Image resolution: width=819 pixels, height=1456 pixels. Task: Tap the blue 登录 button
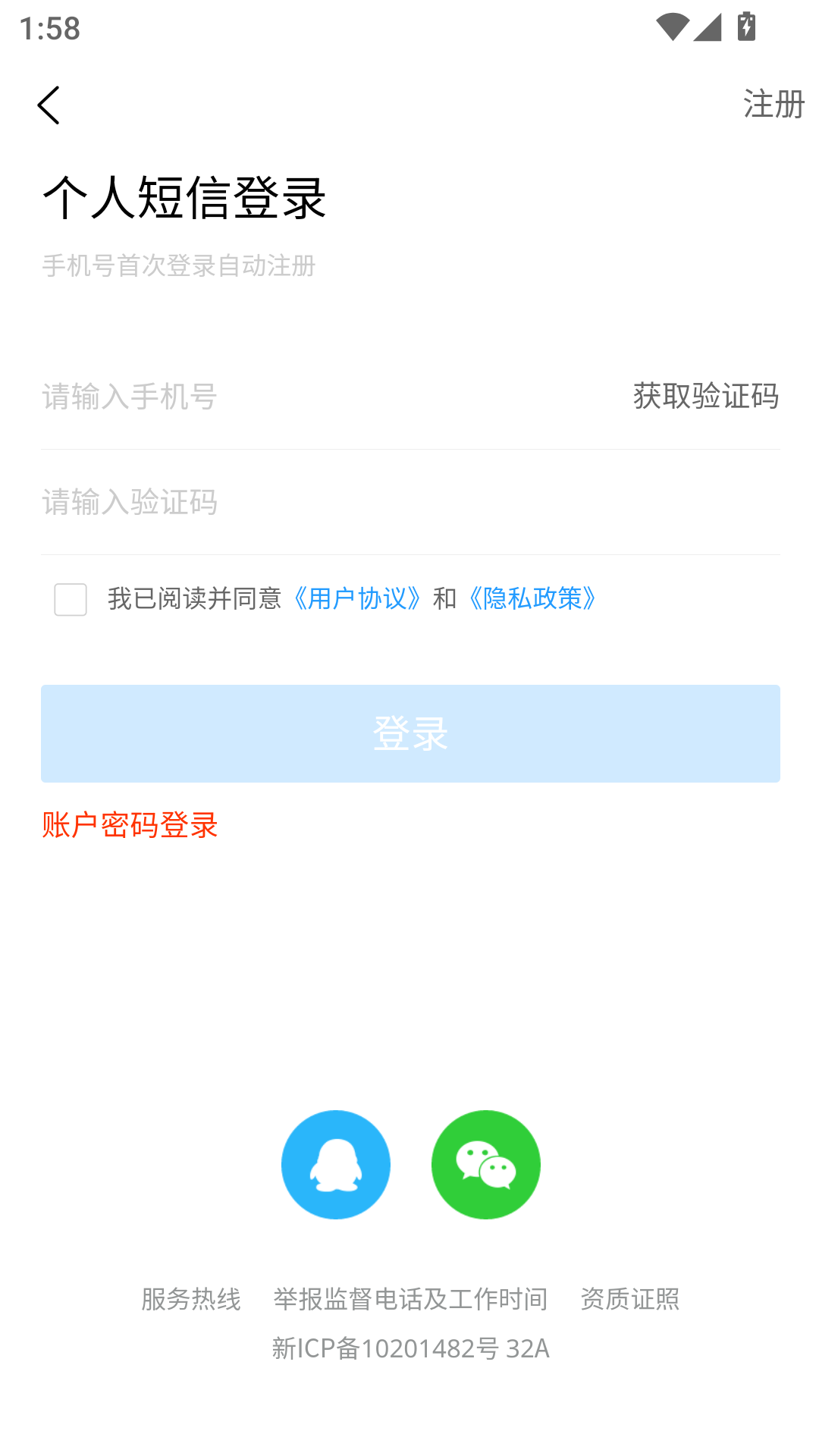click(410, 733)
